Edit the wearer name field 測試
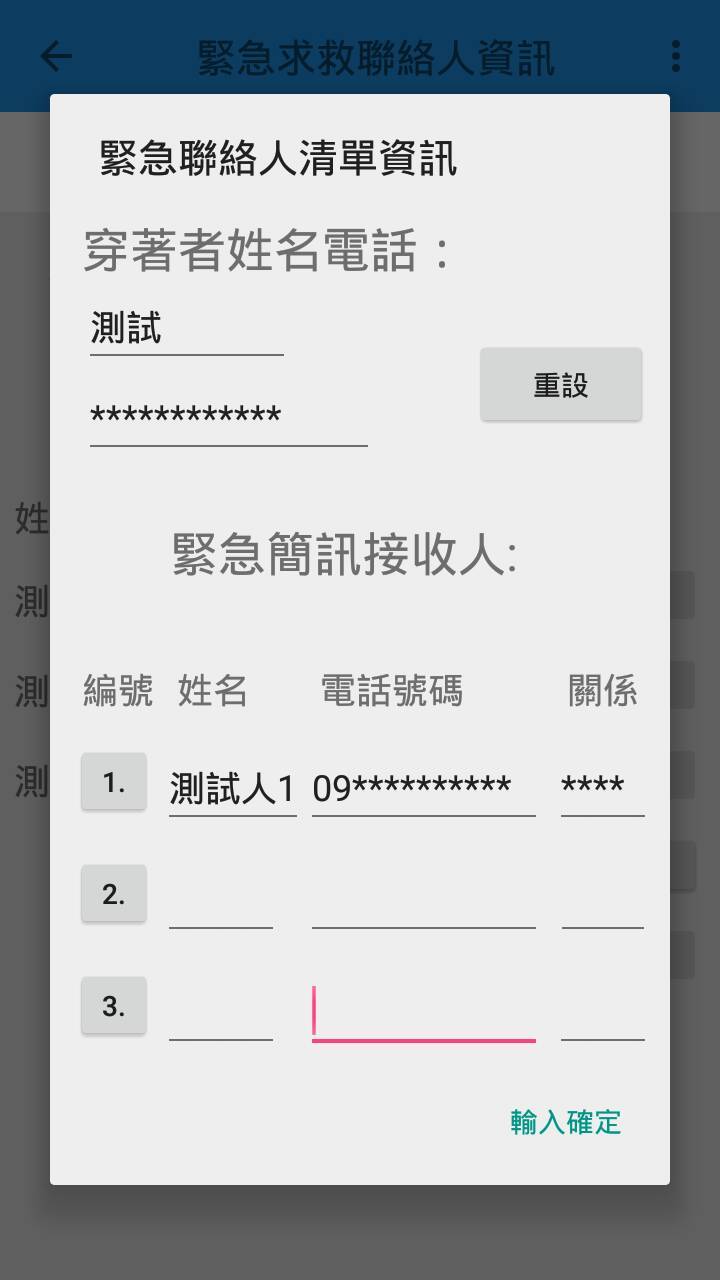Screen dimensions: 720x1280 point(186,329)
